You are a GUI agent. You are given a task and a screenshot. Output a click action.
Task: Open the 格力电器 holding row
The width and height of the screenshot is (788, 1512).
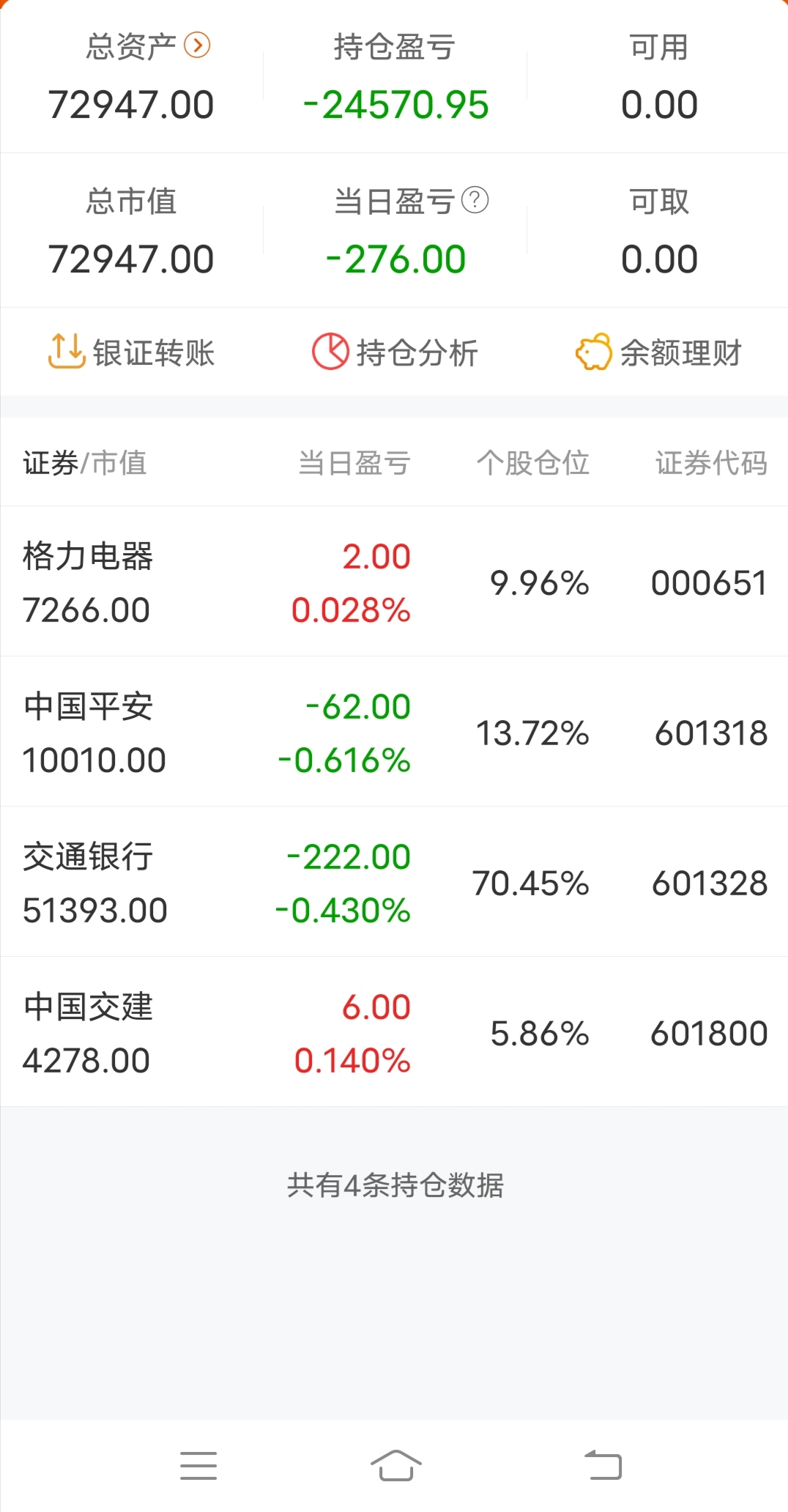point(394,582)
